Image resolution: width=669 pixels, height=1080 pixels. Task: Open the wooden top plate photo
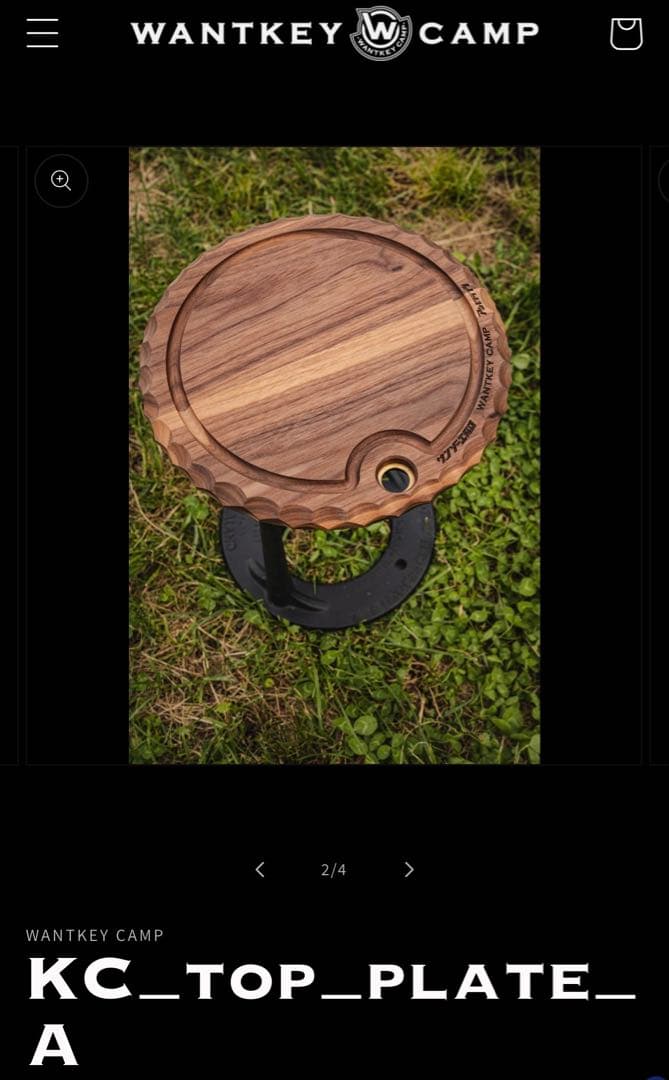pos(334,455)
